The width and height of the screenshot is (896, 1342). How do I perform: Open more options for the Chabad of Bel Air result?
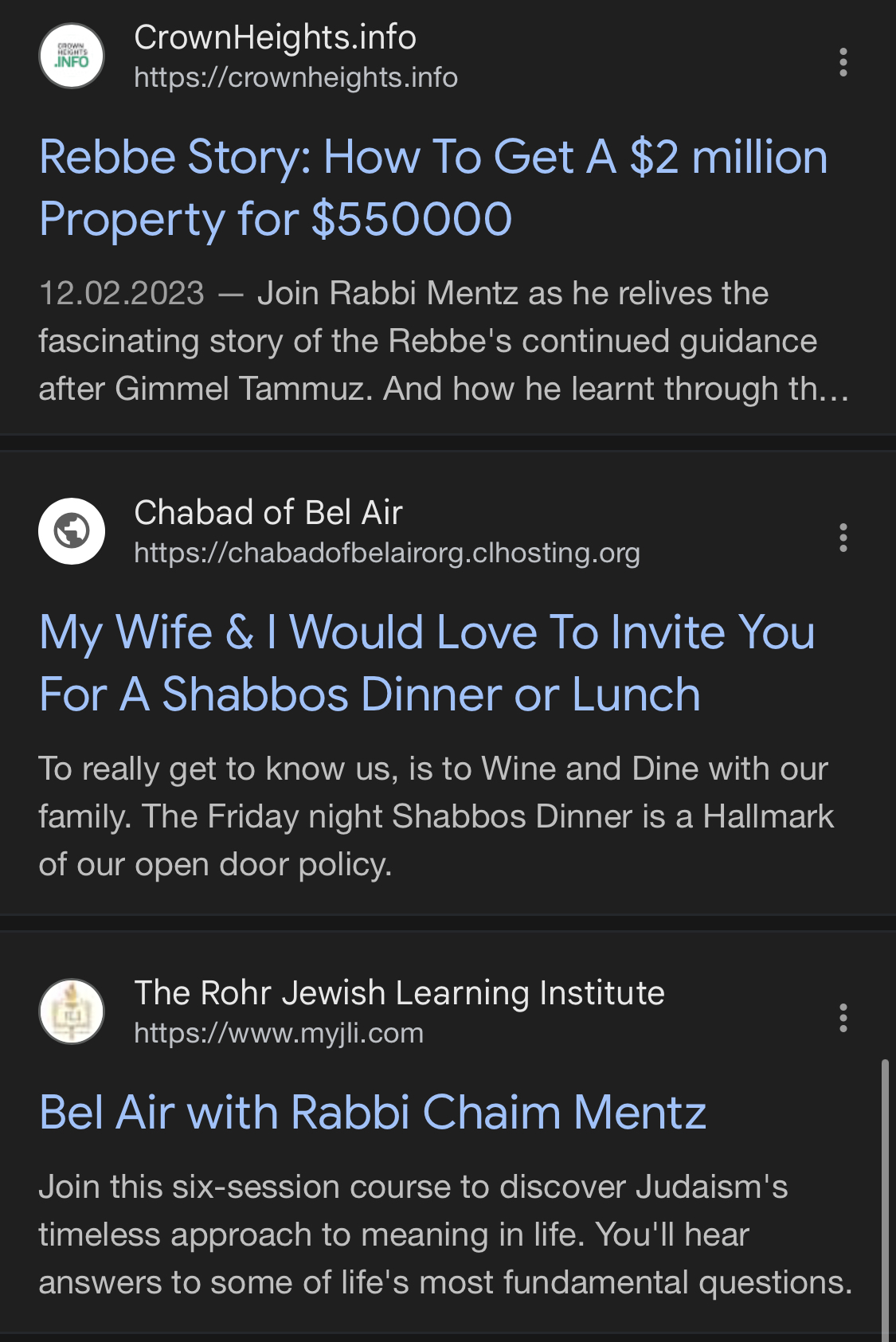point(843,538)
